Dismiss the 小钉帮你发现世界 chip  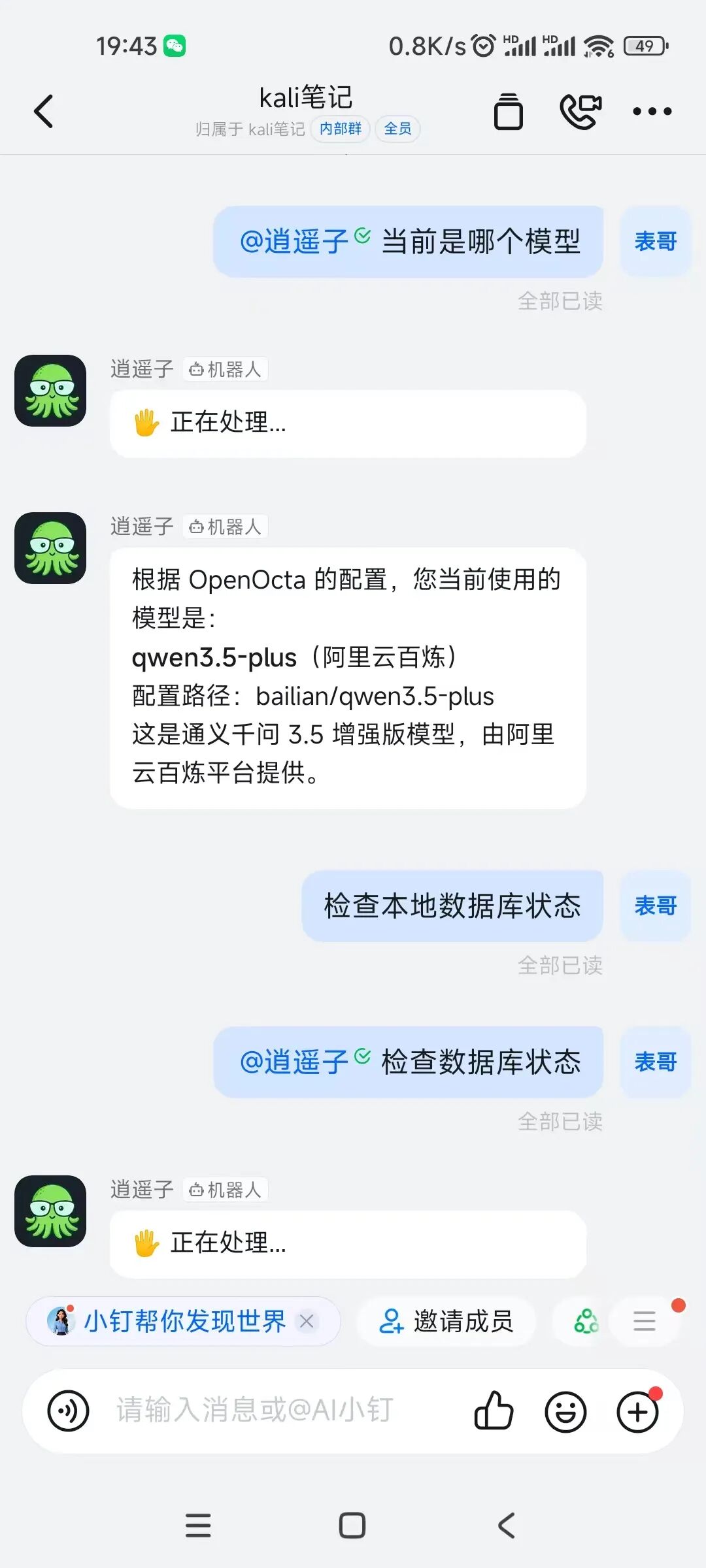pyautogui.click(x=307, y=1321)
